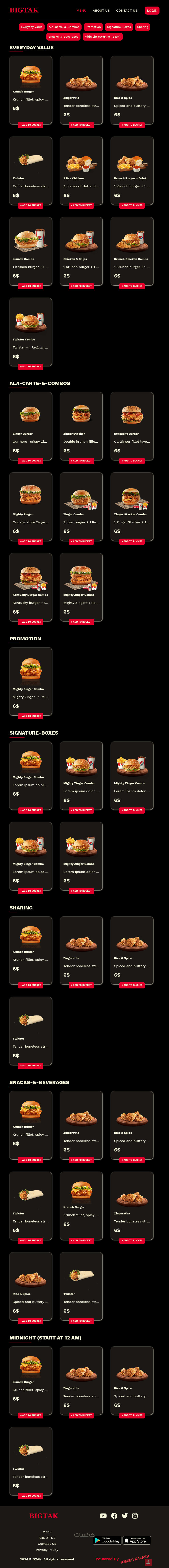Image resolution: width=169 pixels, height=1568 pixels.
Task: Select the Promotion category chip
Action: point(93,27)
